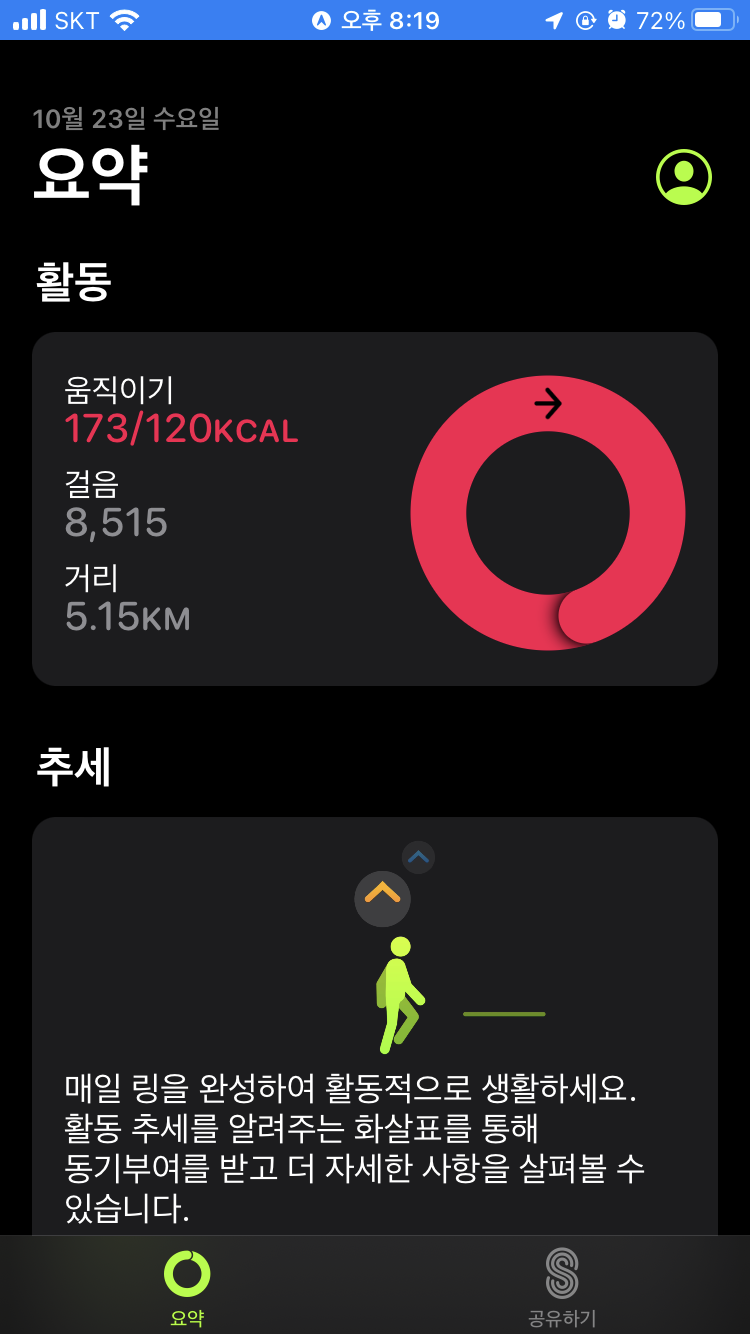Open the profile account icon
The image size is (750, 1334).
(x=683, y=177)
